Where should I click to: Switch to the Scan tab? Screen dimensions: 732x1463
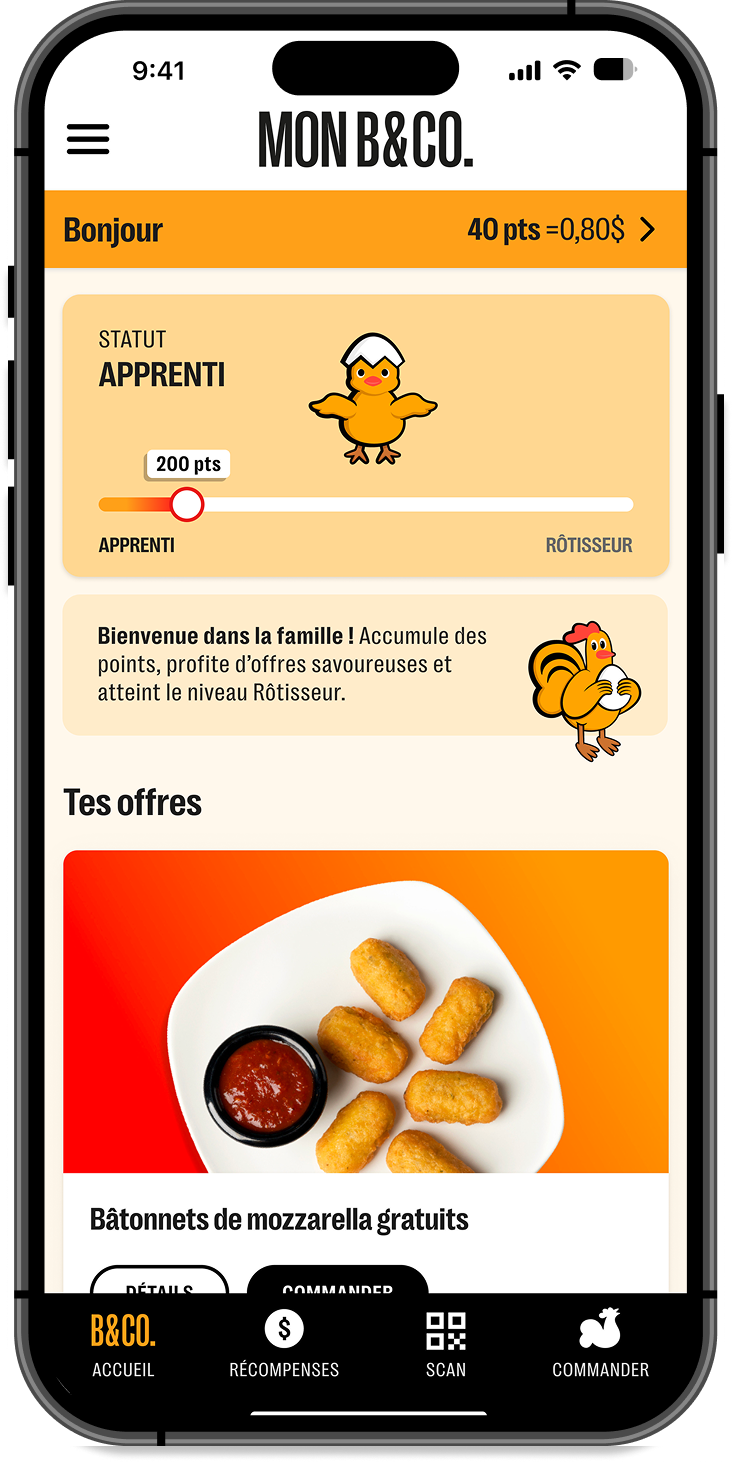(x=446, y=1345)
